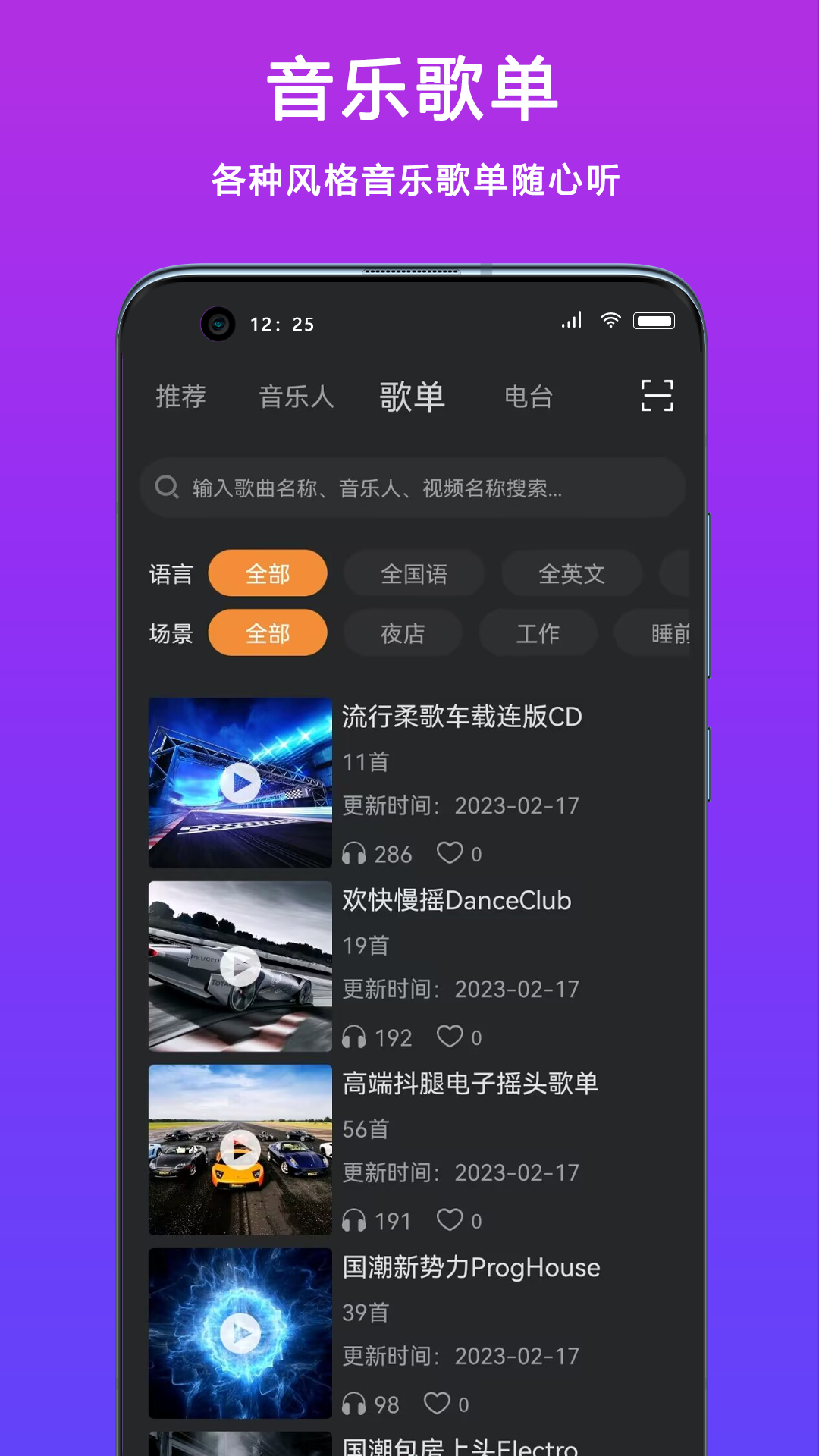This screenshot has height=1456, width=819.
Task: Select the 夜店 scene filter
Action: click(403, 633)
